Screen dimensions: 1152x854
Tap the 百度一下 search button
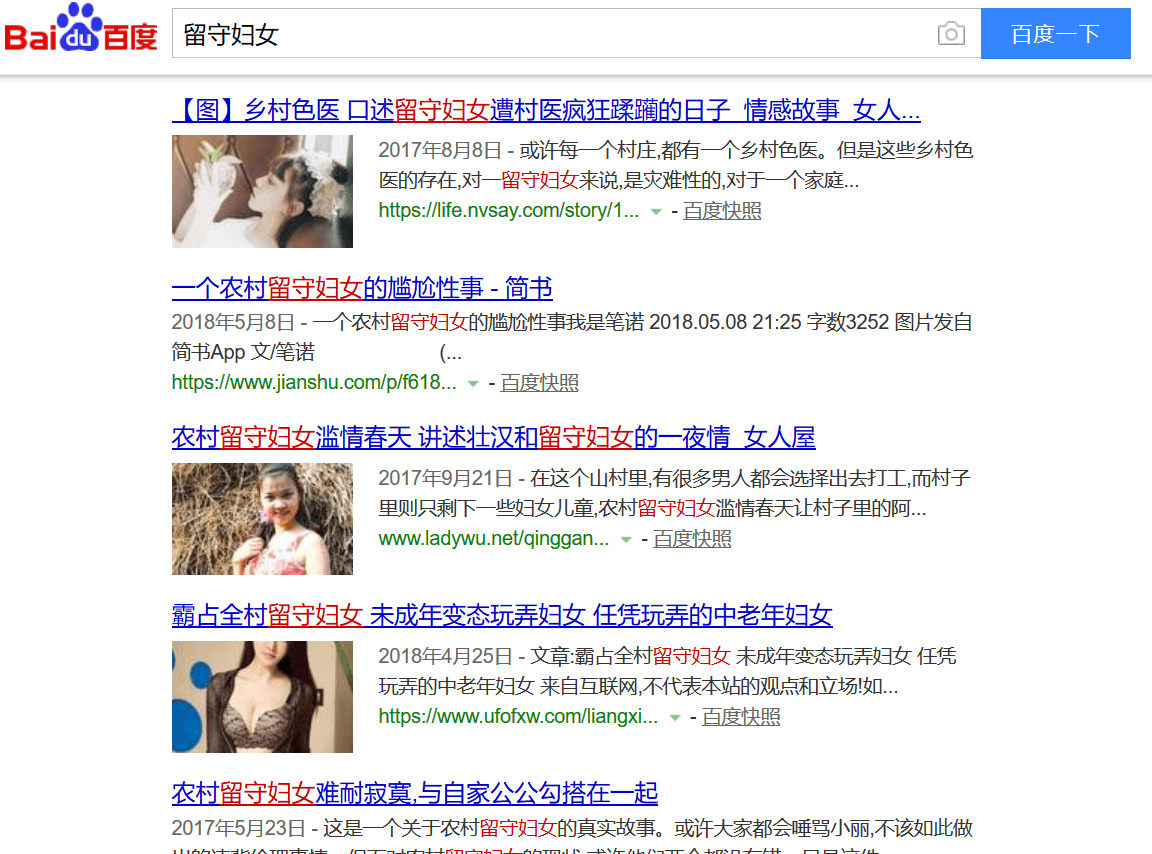[x=1055, y=34]
